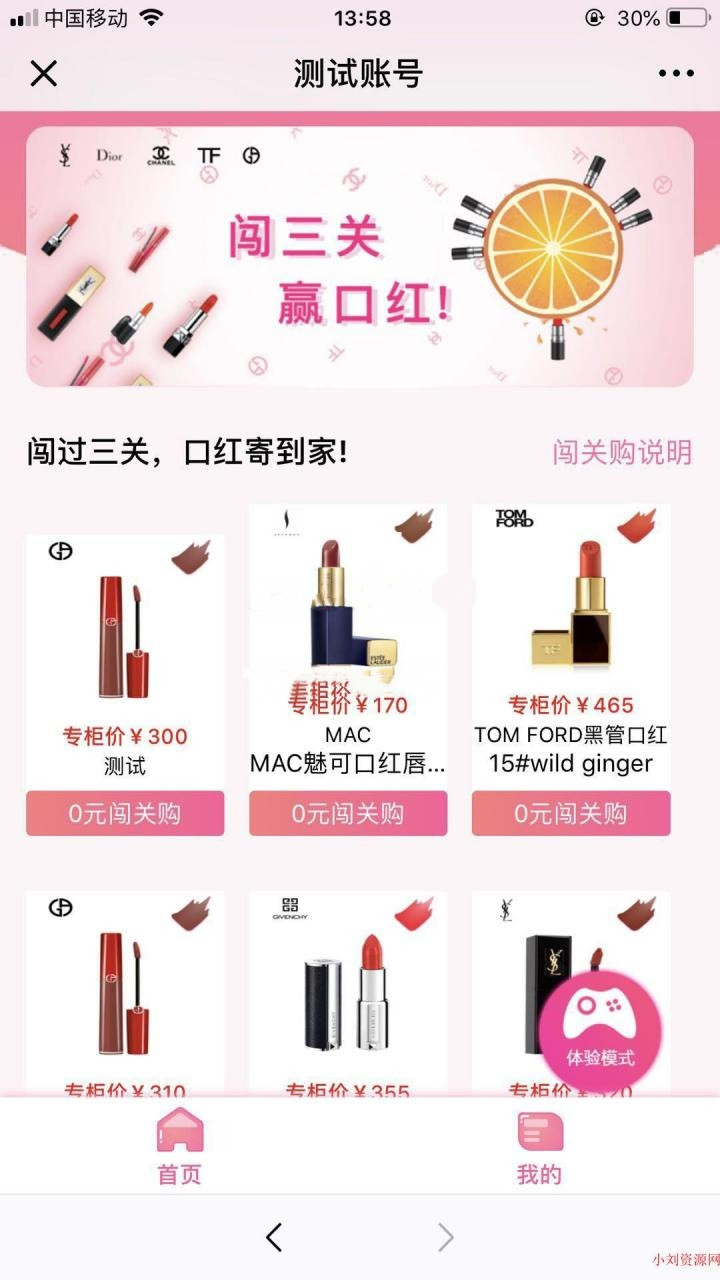Open the 闯三关赢口红 banner
The height and width of the screenshot is (1280, 720).
click(360, 256)
